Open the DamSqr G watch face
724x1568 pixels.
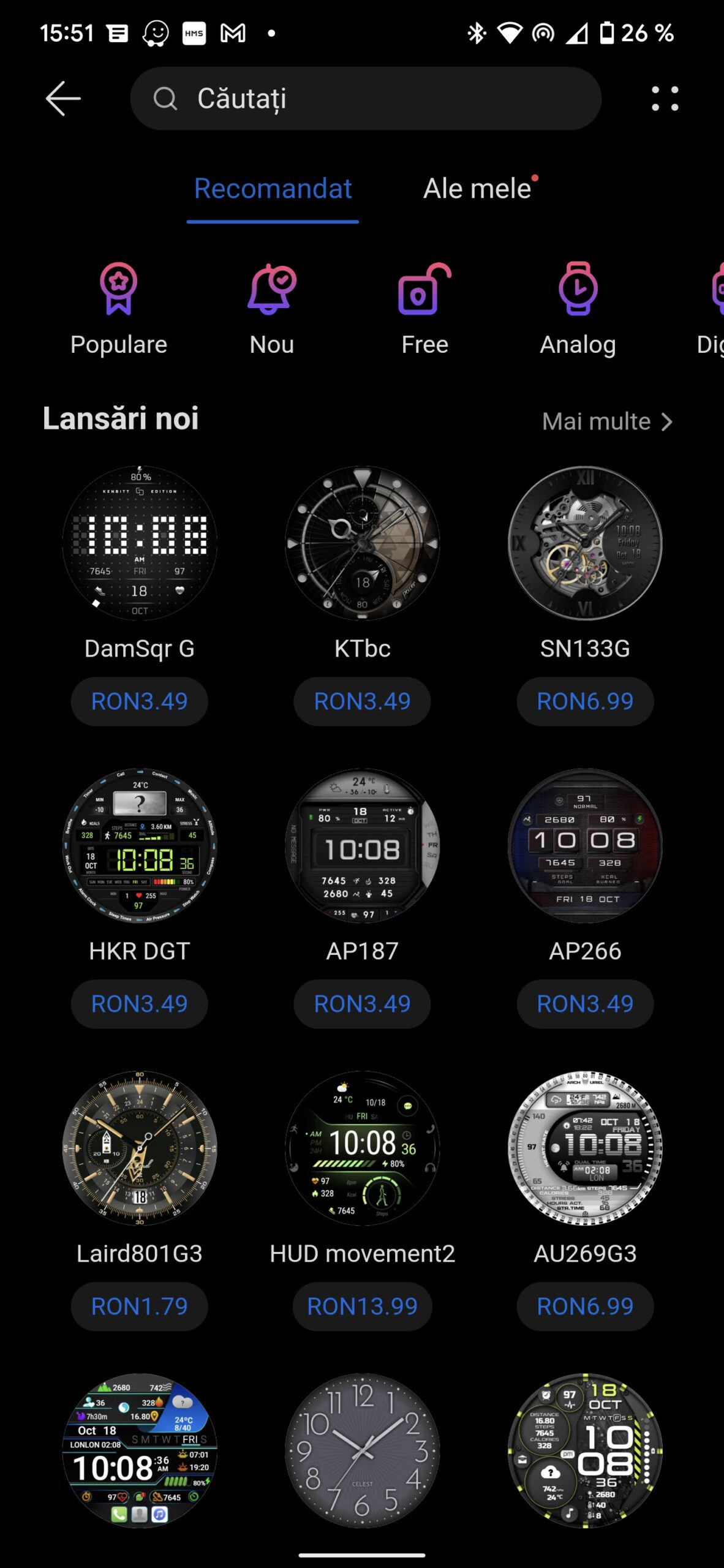[x=140, y=543]
